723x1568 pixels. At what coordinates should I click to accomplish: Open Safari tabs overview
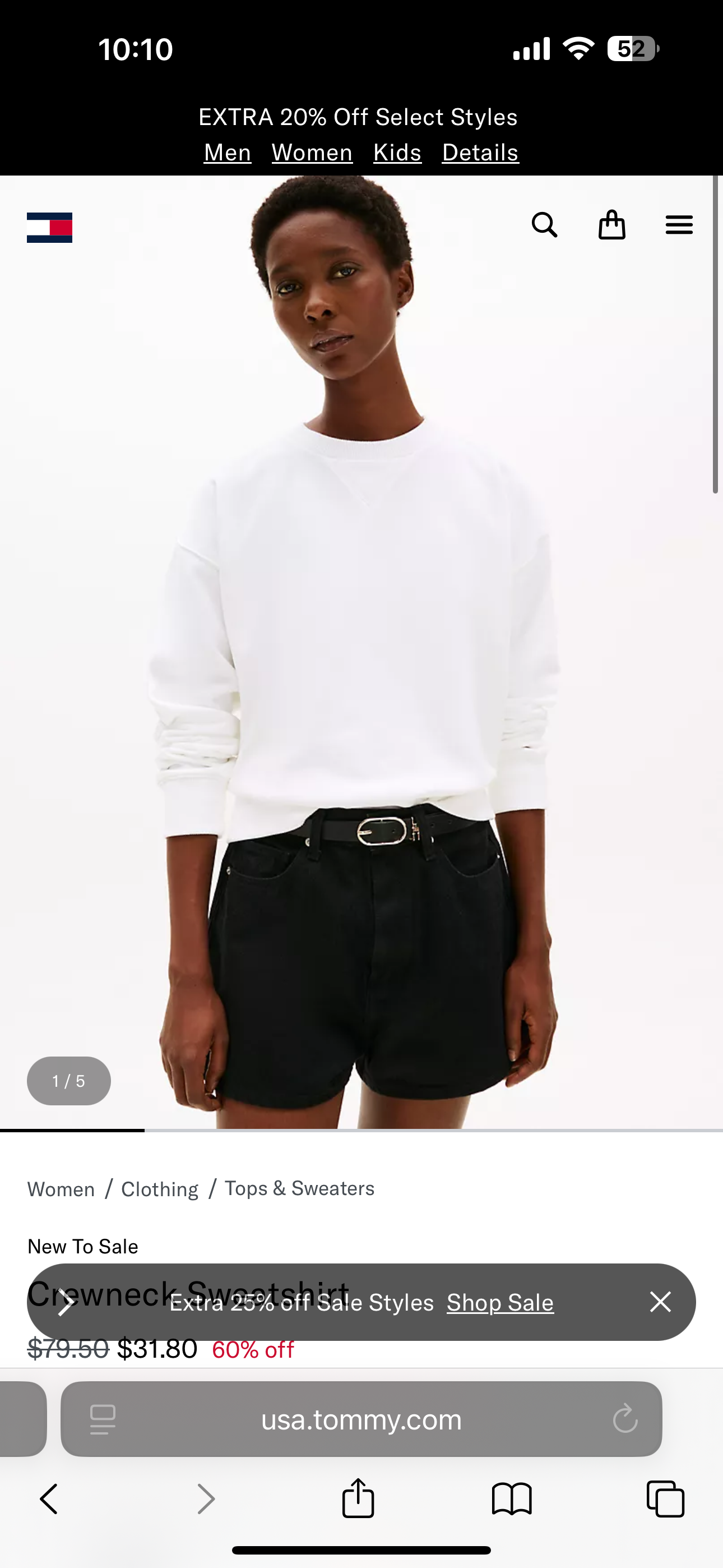pos(665,1498)
